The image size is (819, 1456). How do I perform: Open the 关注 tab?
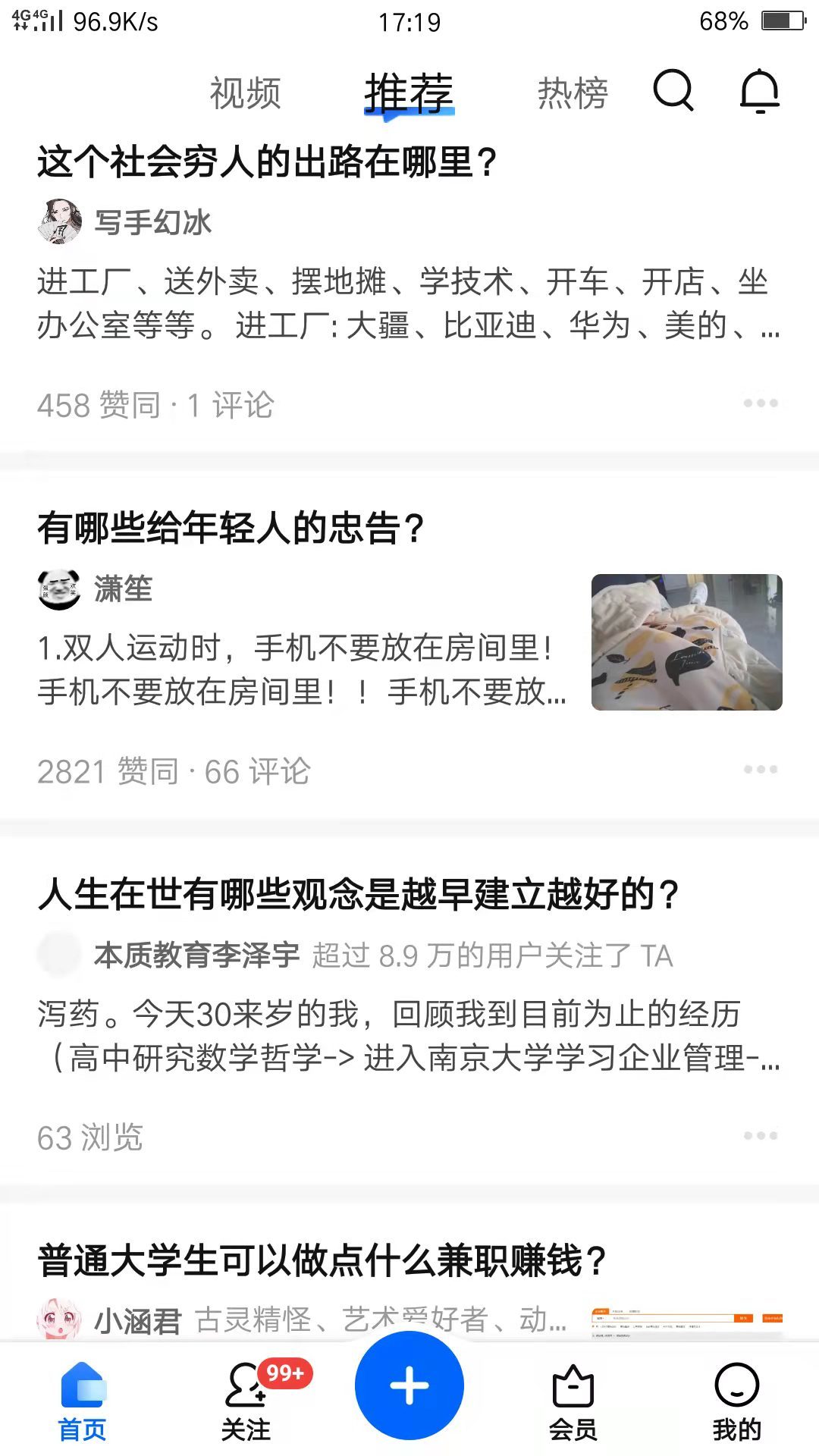coord(246,1401)
